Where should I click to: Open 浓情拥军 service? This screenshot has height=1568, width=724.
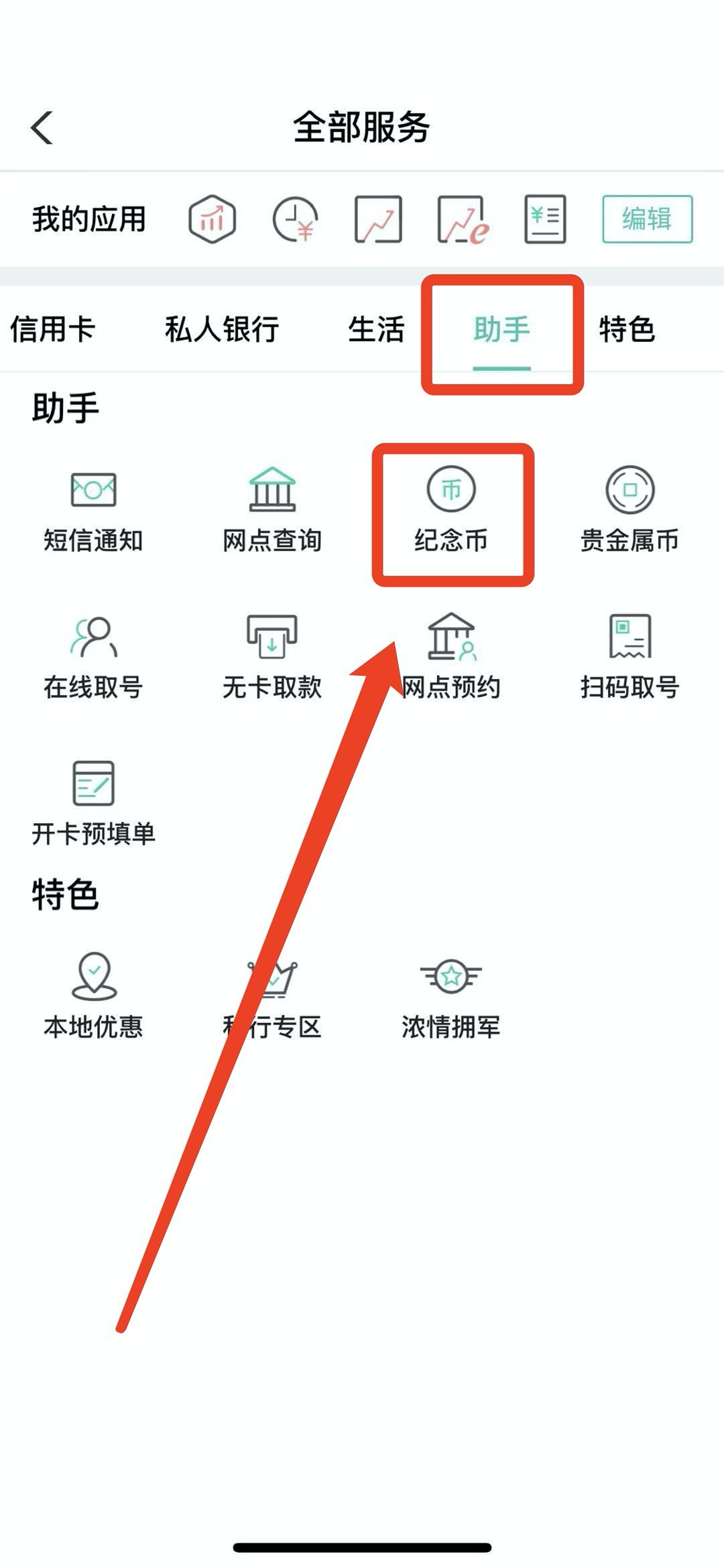click(x=451, y=997)
